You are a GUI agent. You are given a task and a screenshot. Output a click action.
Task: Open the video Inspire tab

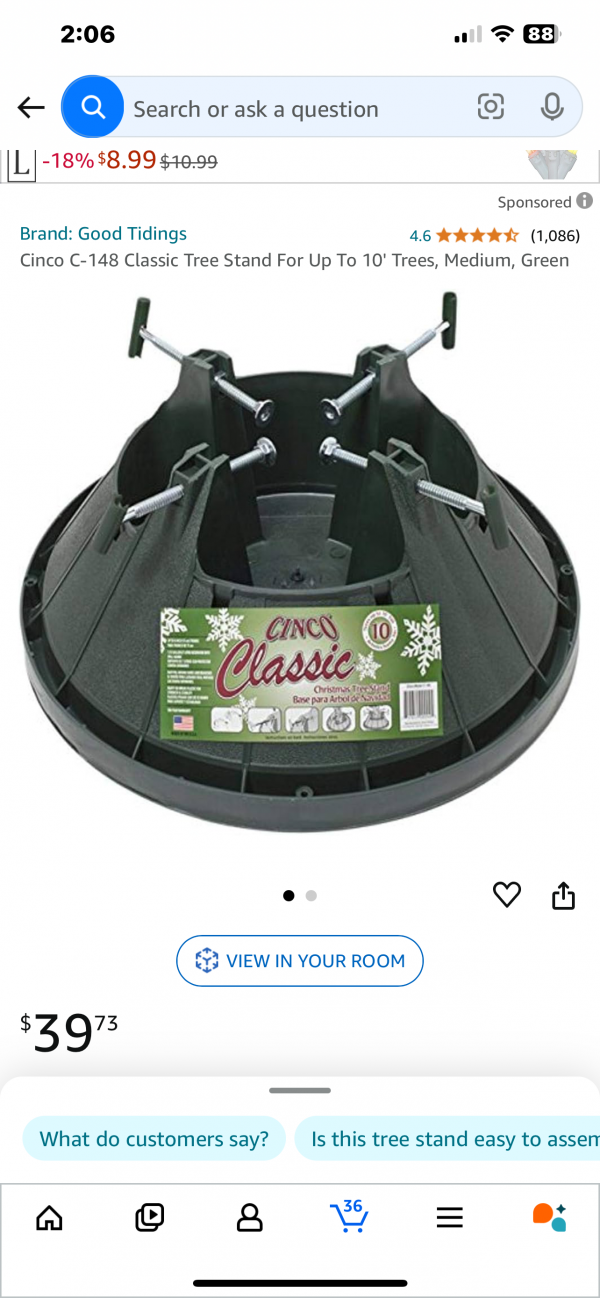(x=150, y=1217)
